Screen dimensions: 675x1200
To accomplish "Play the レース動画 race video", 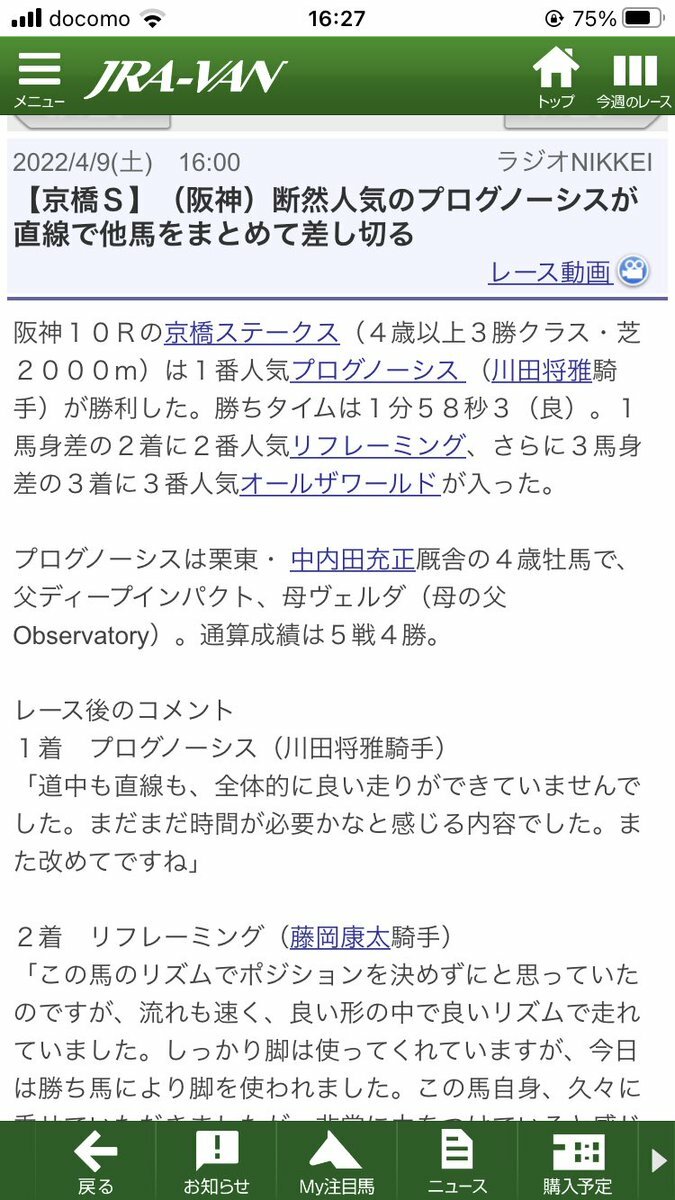I will click(x=569, y=271).
